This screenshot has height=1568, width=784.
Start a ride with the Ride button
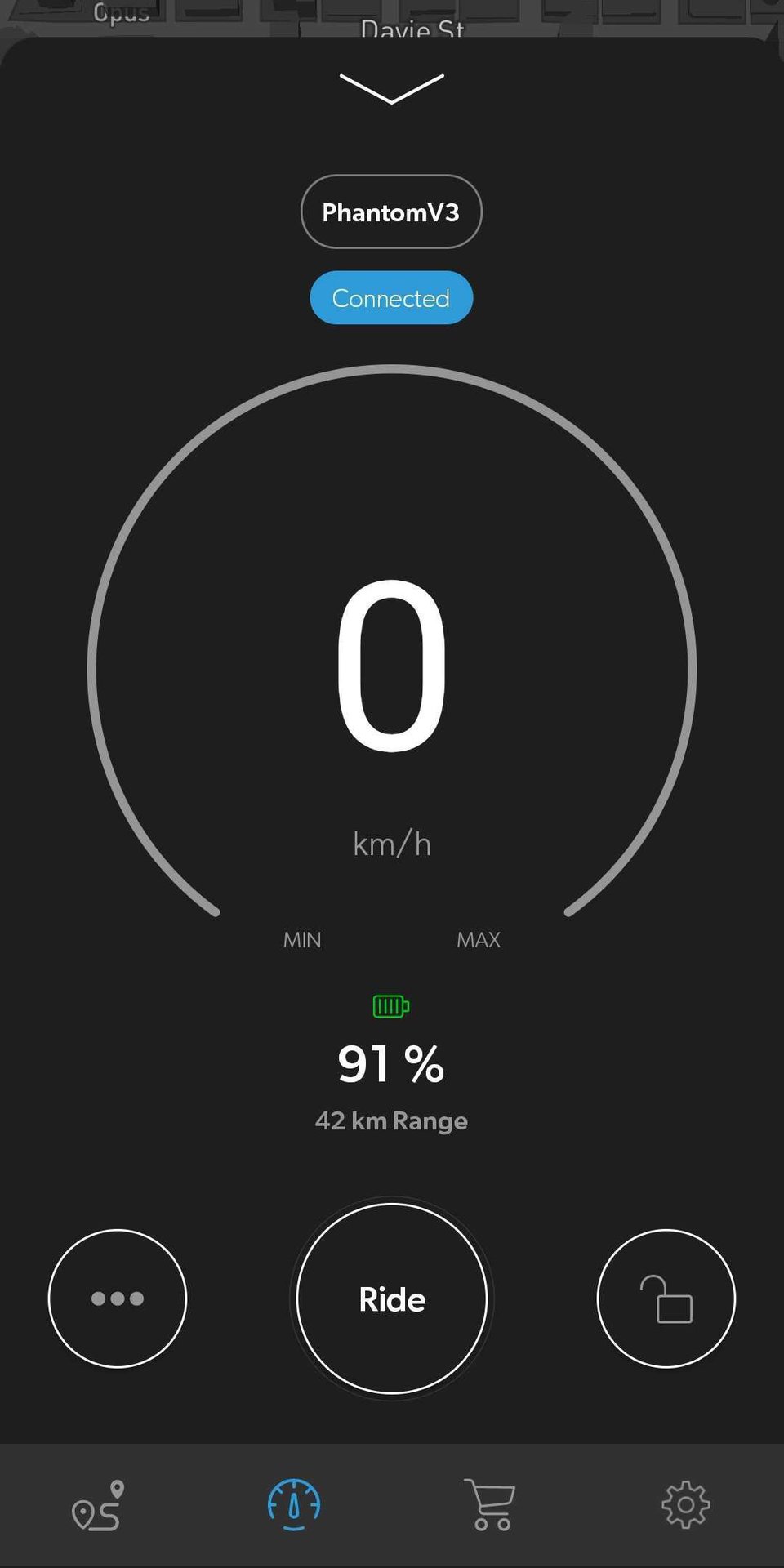click(392, 1298)
